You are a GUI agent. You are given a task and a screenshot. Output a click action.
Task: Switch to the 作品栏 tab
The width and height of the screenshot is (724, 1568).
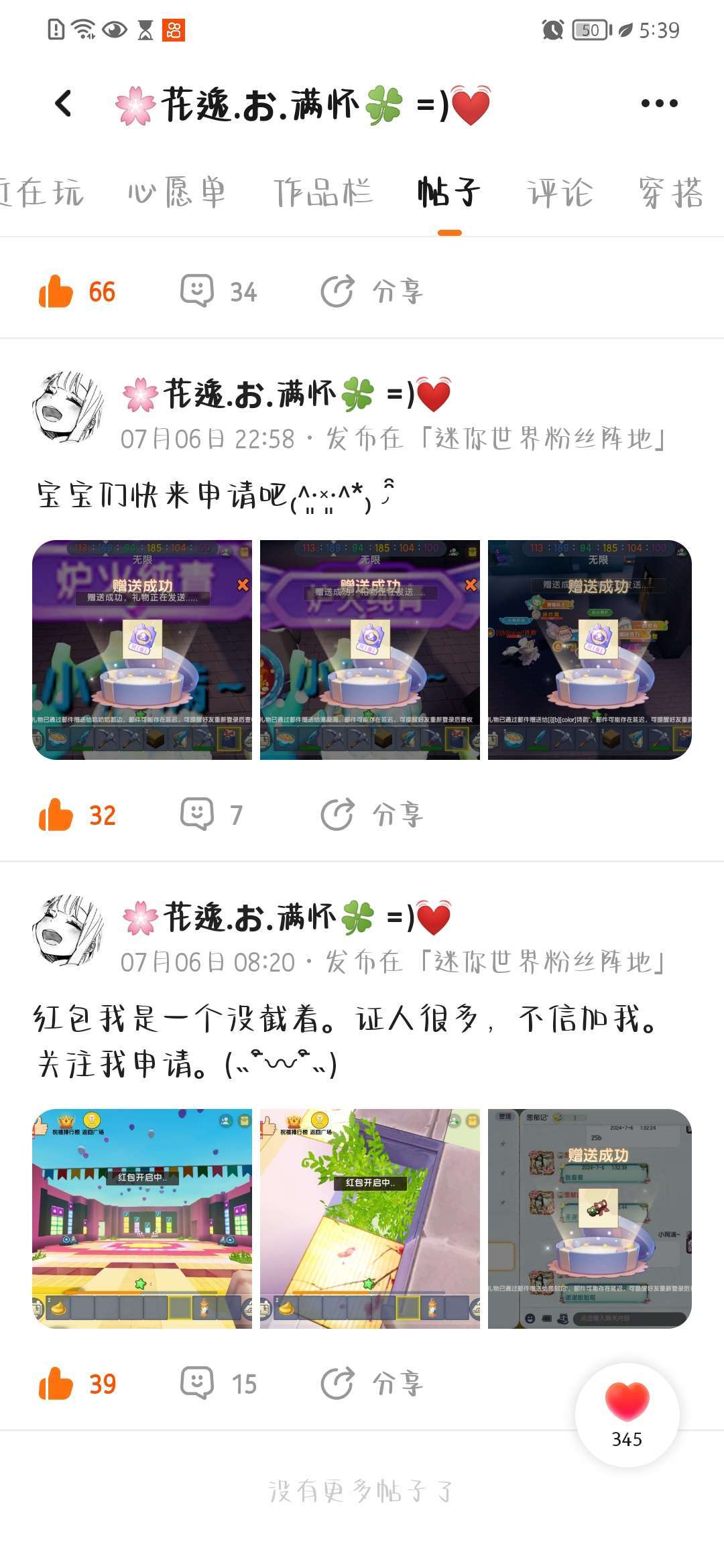pos(323,193)
